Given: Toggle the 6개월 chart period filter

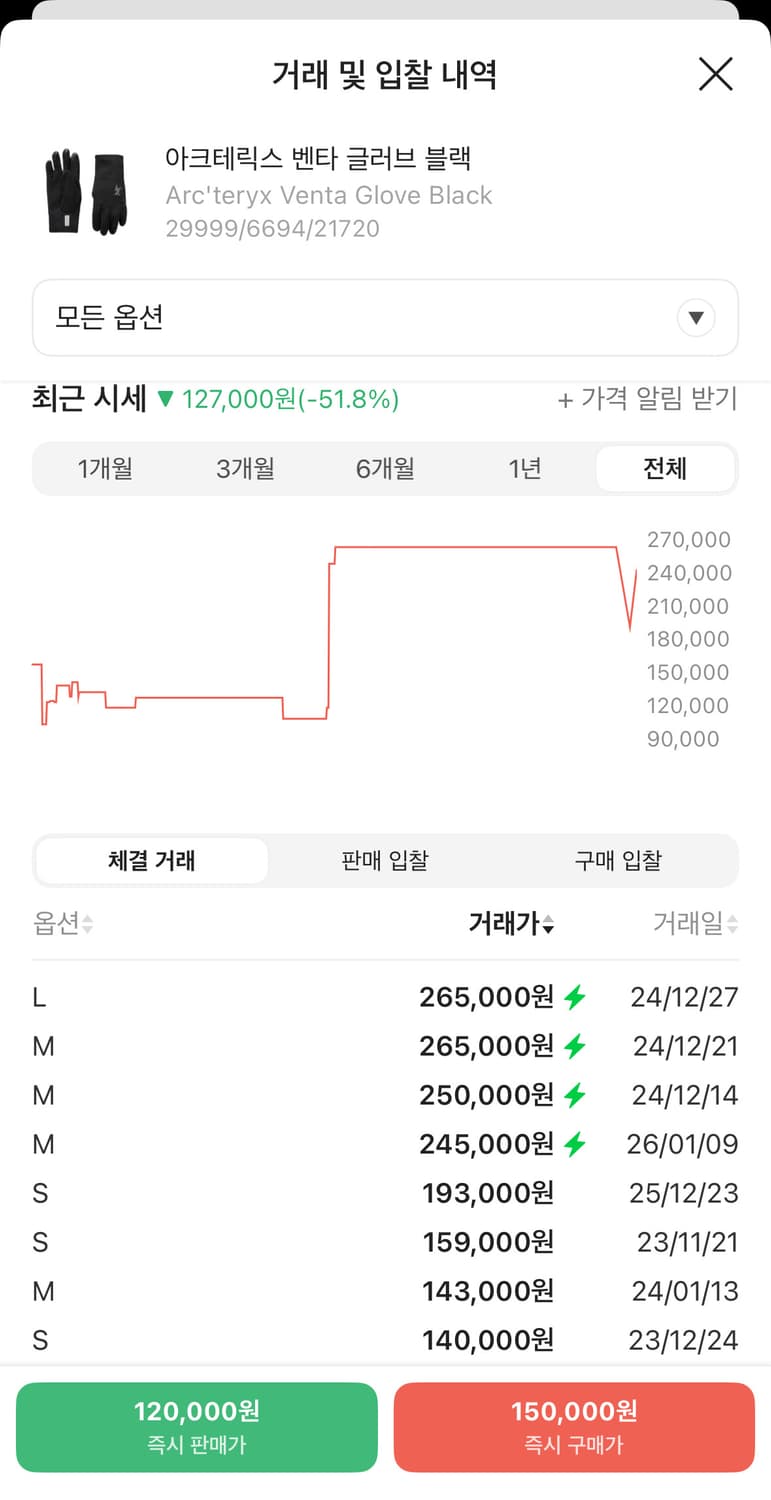Looking at the screenshot, I should (385, 468).
